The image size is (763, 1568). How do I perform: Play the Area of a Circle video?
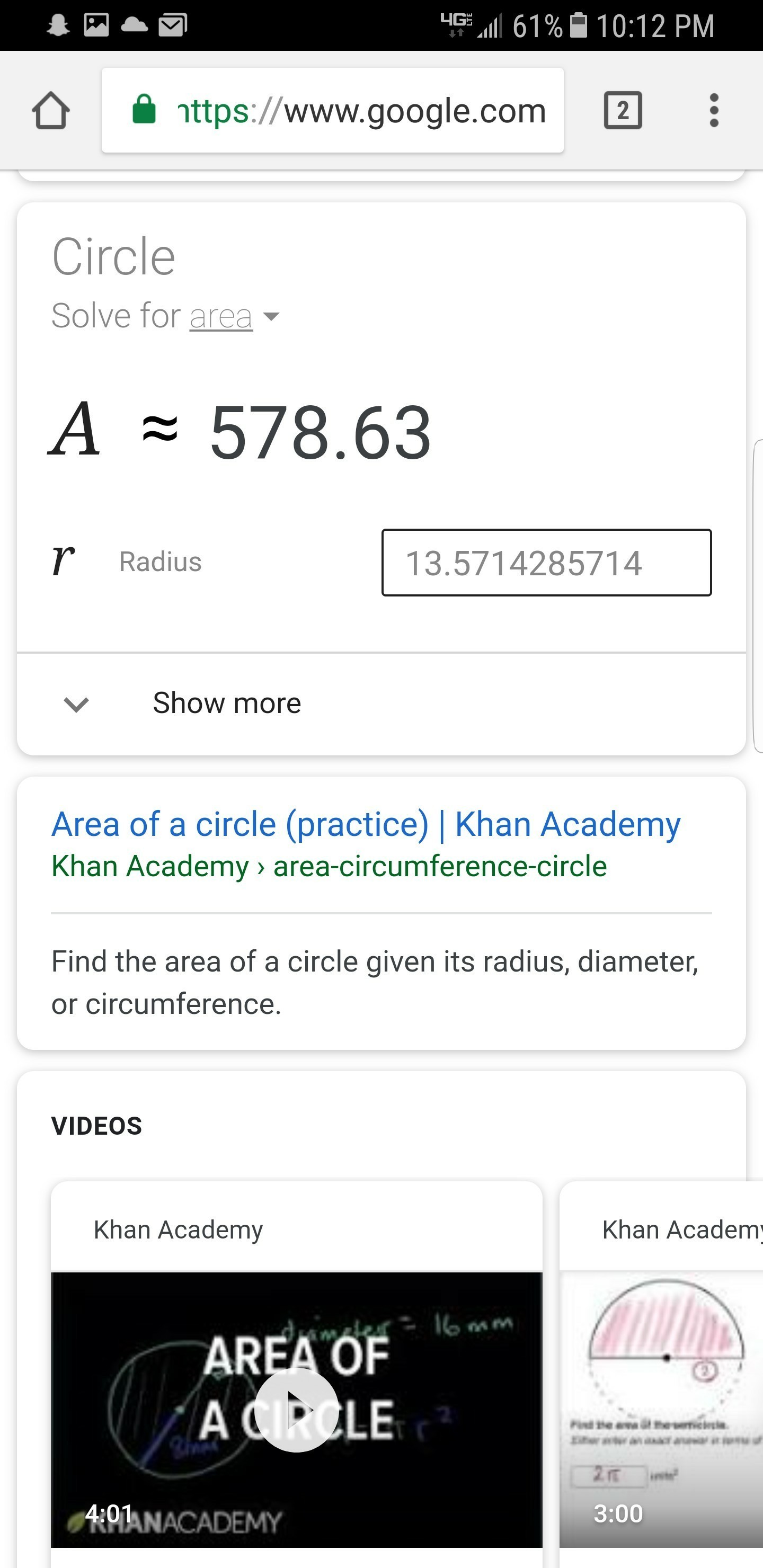click(297, 1410)
